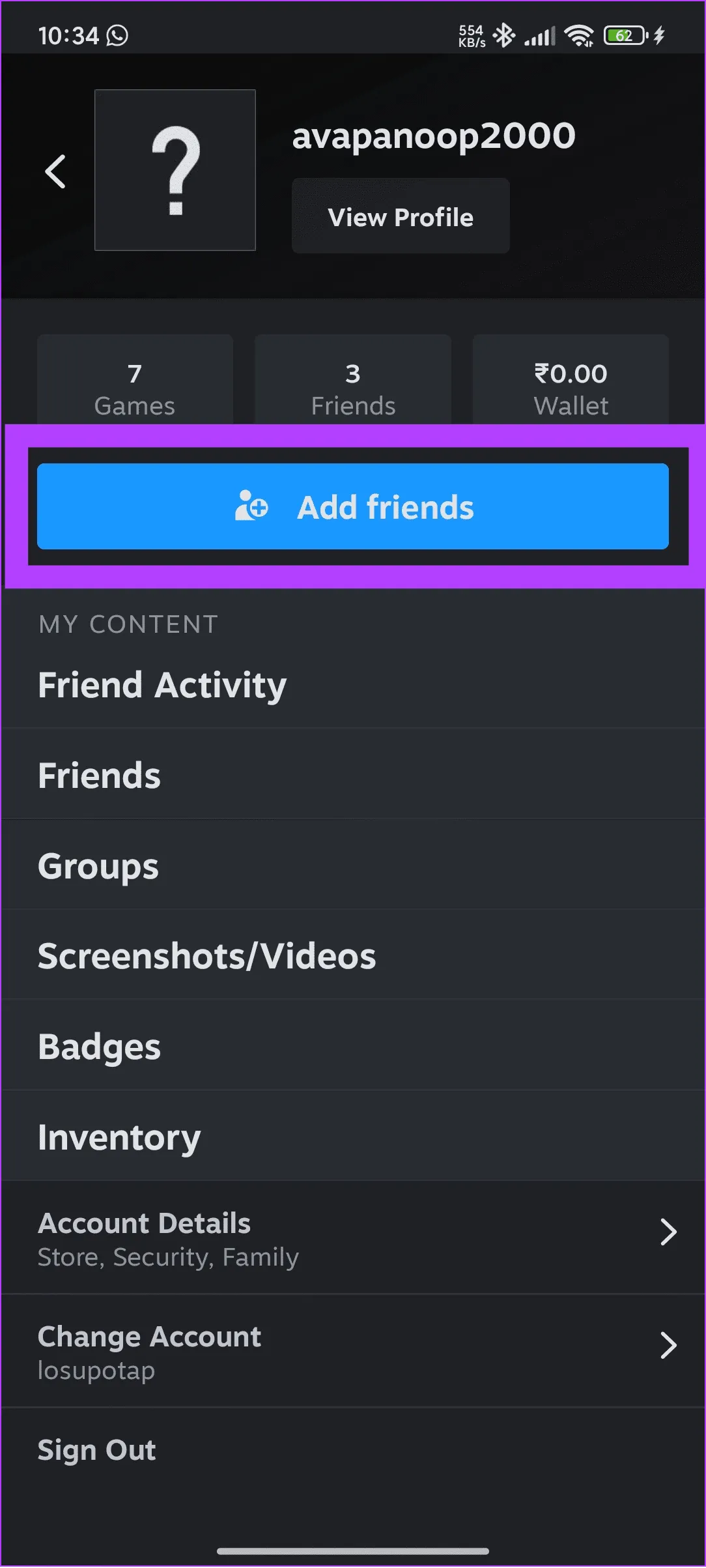Open the 7 Games tile
Image resolution: width=706 pixels, height=1568 pixels.
(x=135, y=386)
